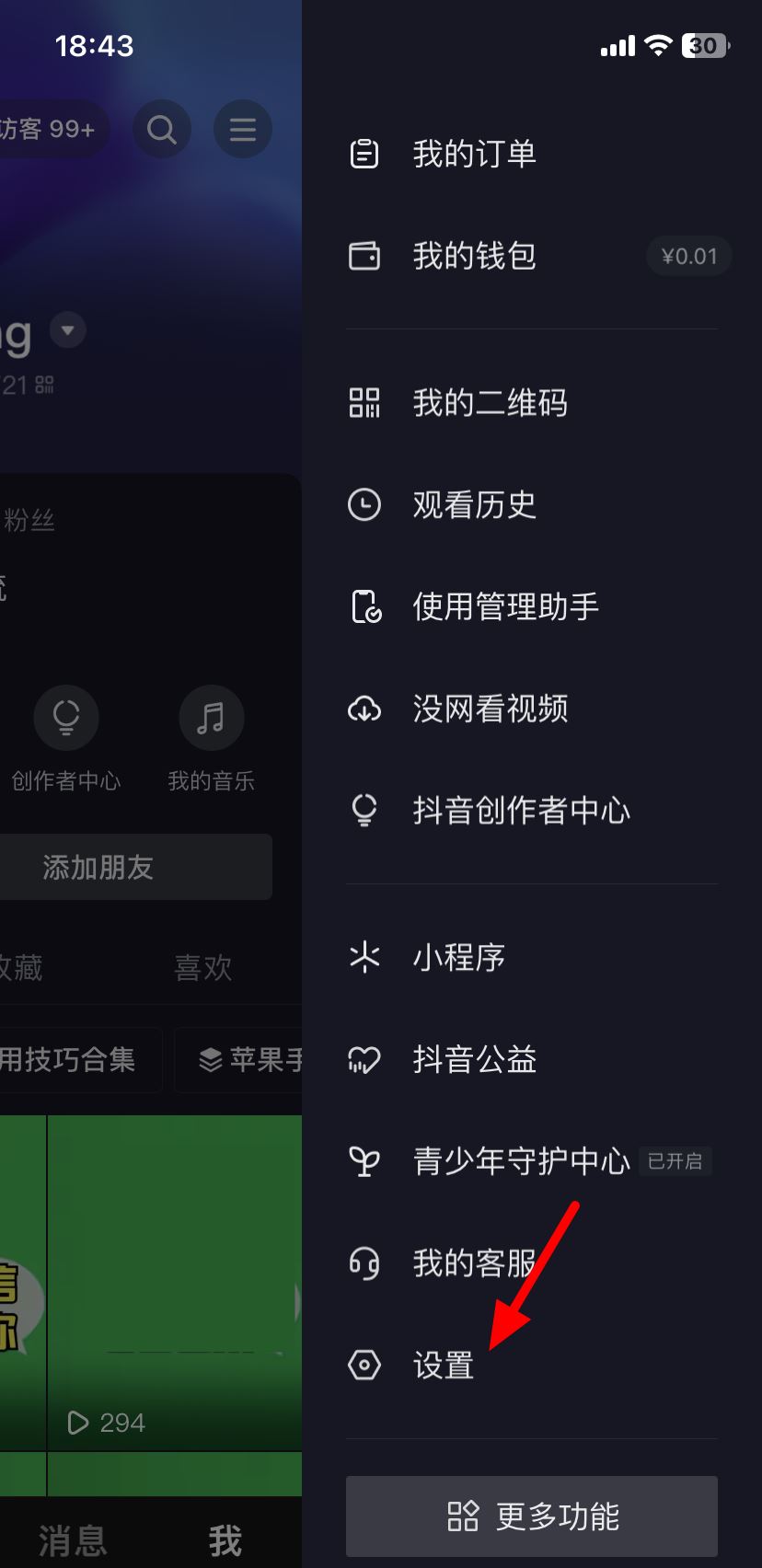The image size is (762, 1568).
Task: Tap the 更多功能 button
Action: (x=532, y=1516)
